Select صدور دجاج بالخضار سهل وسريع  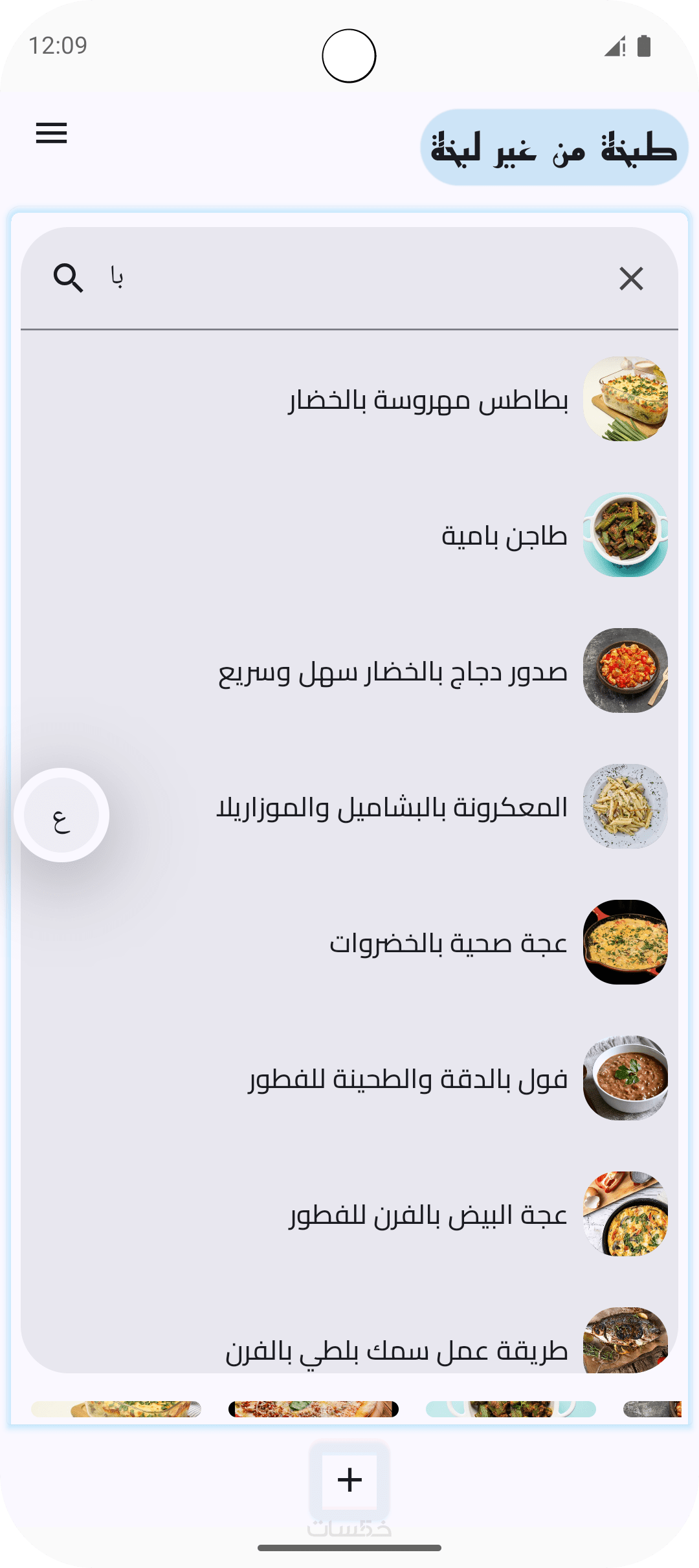[393, 671]
